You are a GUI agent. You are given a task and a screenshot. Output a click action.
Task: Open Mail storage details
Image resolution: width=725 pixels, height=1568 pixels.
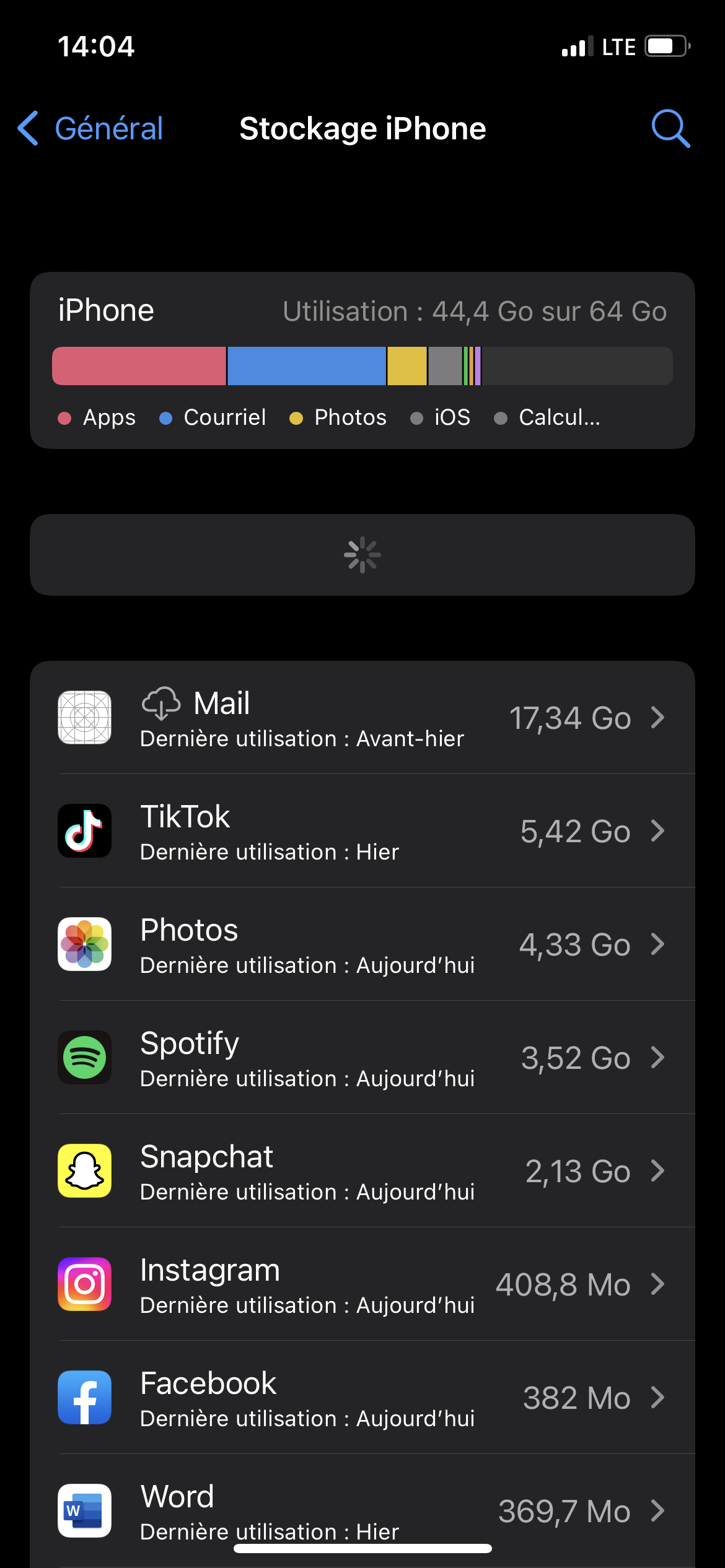(x=362, y=718)
